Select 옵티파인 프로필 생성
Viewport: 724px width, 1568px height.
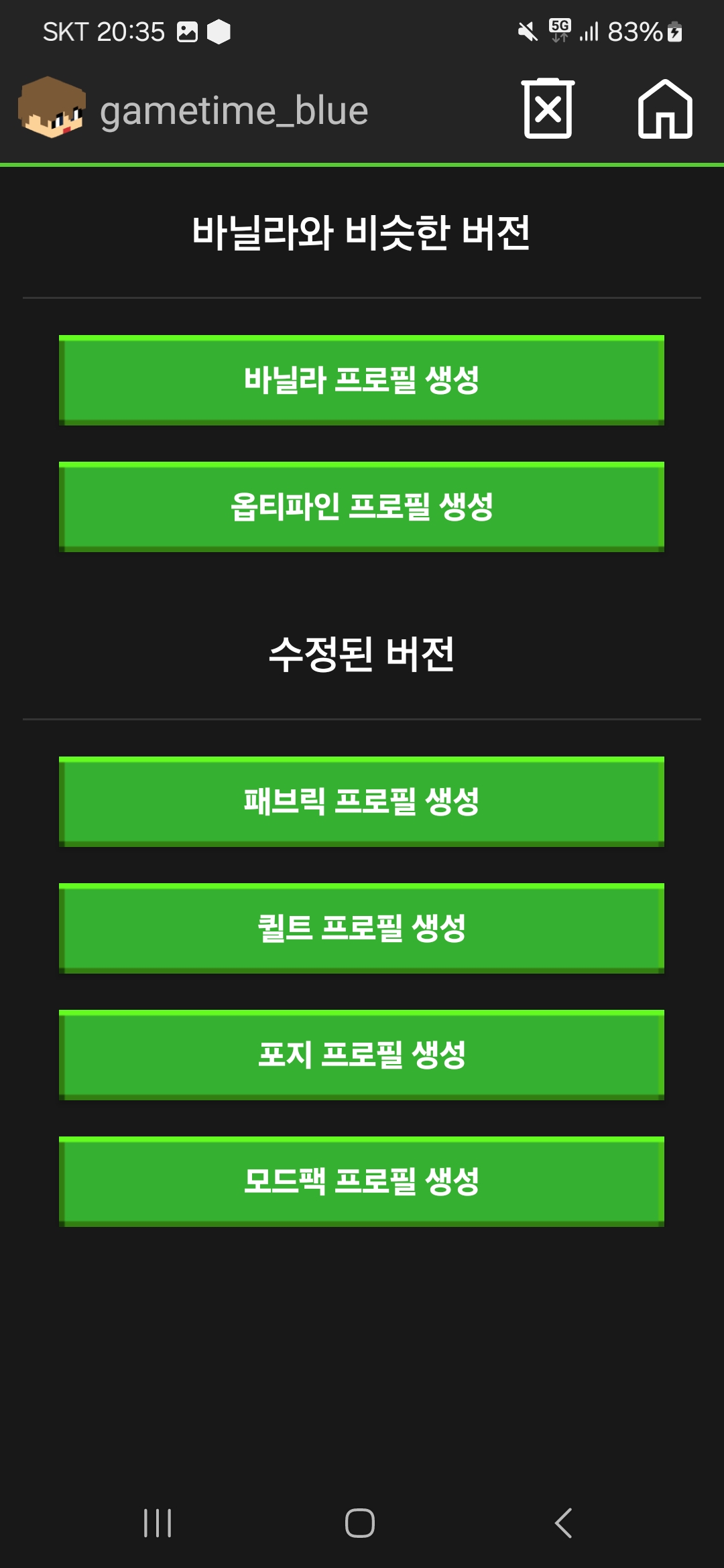(361, 507)
